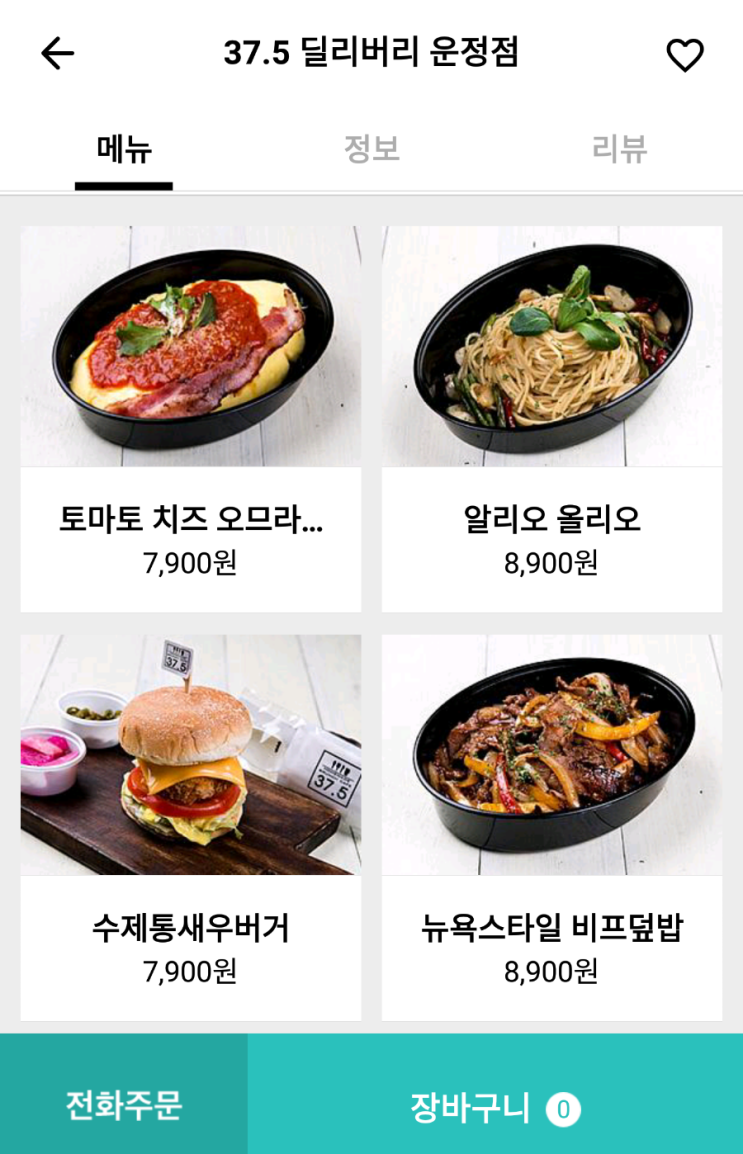Favorite this restaurant with the heart icon
The height and width of the screenshot is (1154, 743).
tap(685, 55)
